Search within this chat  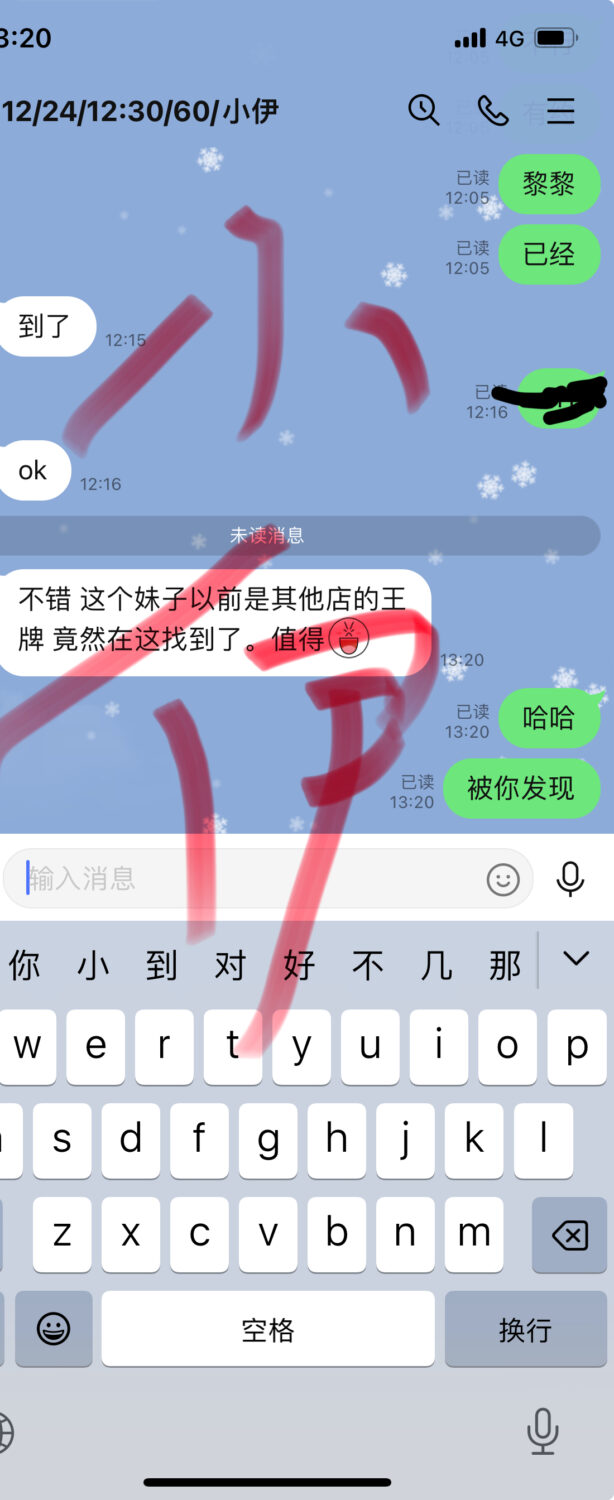click(424, 110)
